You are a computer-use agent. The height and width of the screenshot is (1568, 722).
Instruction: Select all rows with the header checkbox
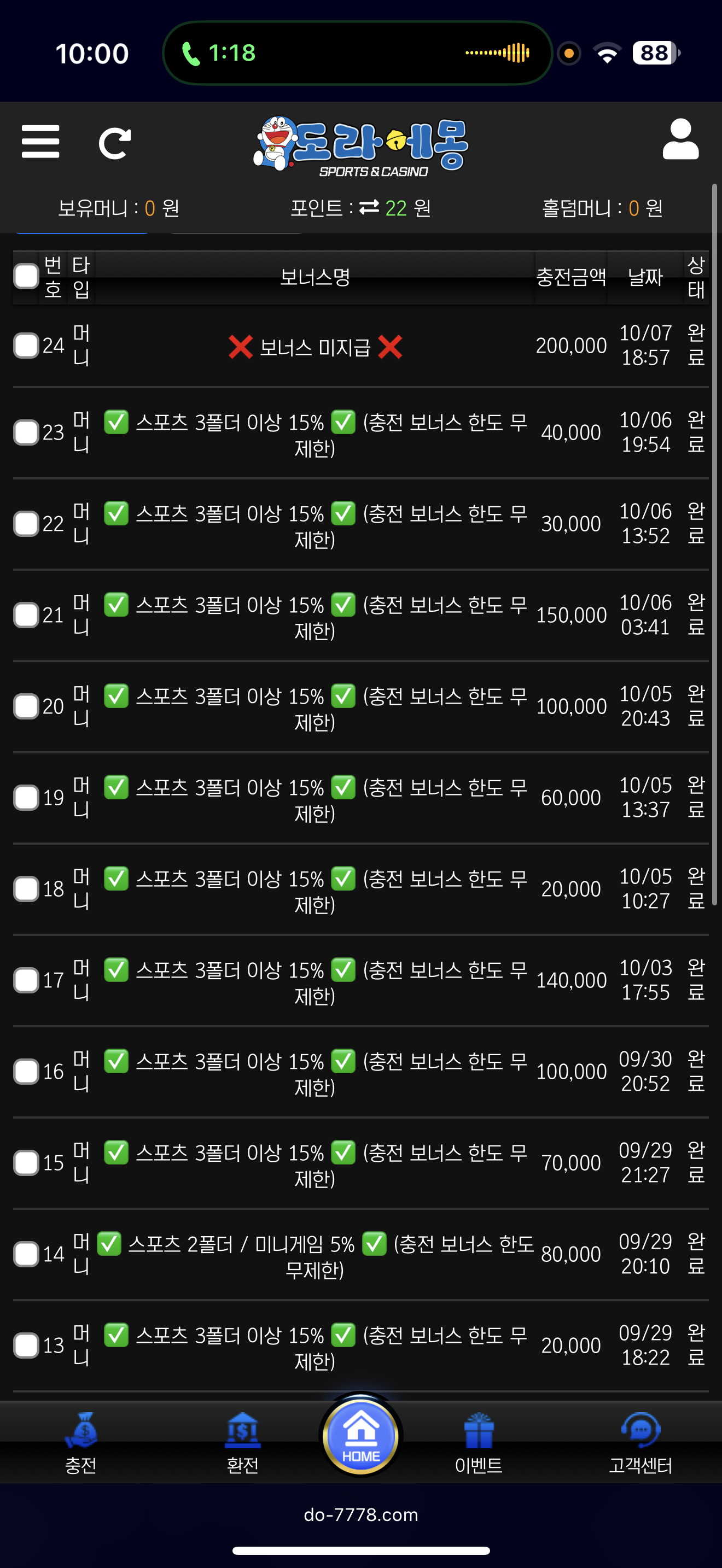pyautogui.click(x=26, y=276)
